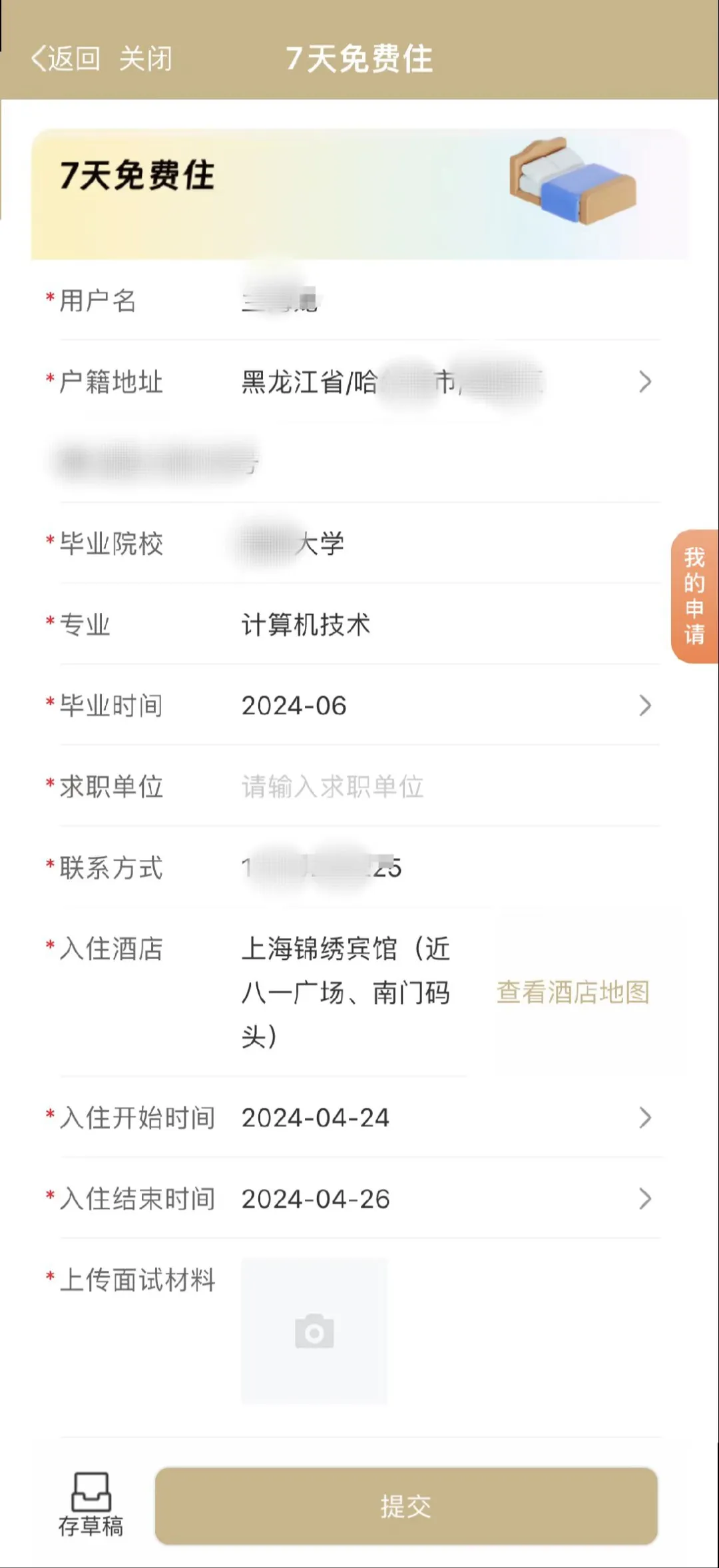719x1568 pixels.
Task: Open the 我的申请 side tab
Action: (x=694, y=596)
